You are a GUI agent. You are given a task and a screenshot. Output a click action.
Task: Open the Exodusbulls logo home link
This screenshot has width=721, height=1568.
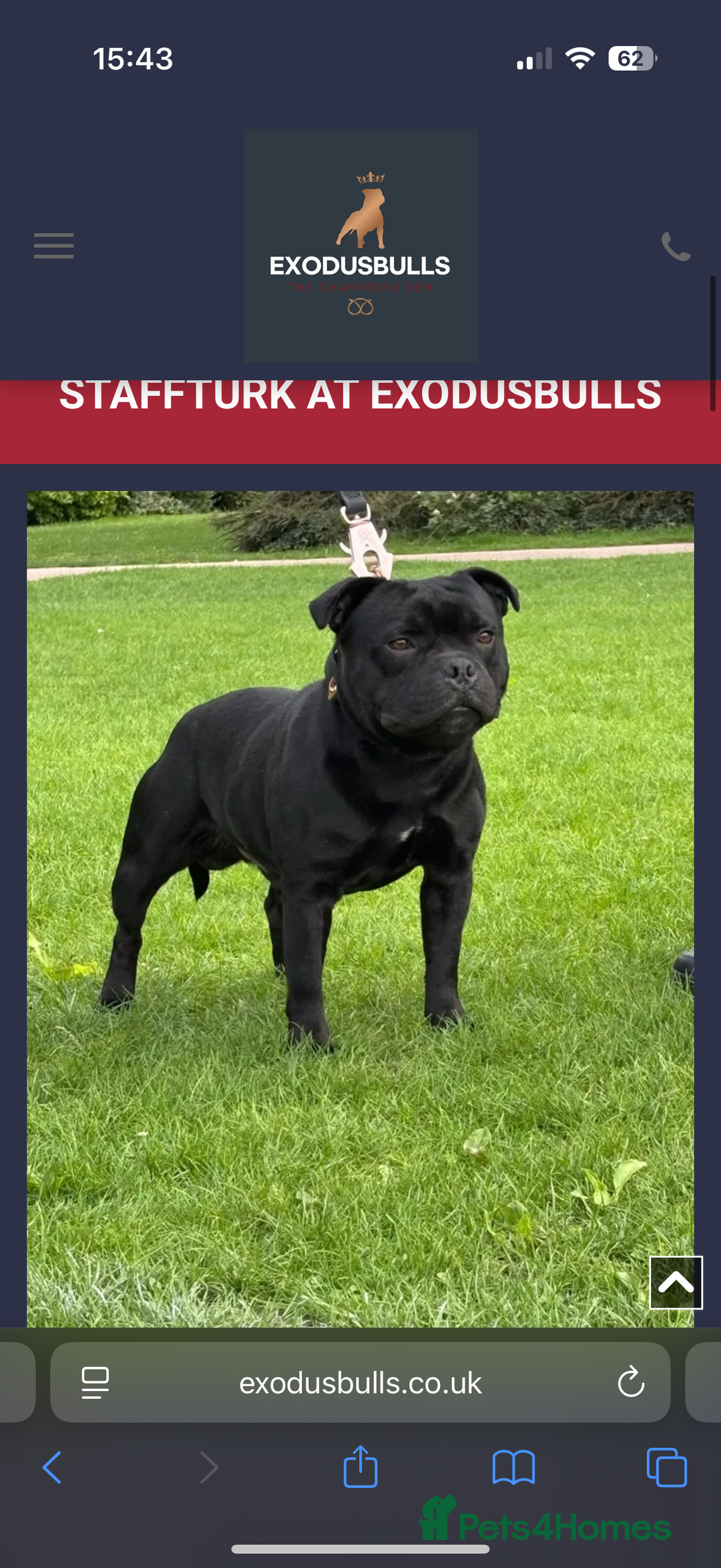point(360,246)
